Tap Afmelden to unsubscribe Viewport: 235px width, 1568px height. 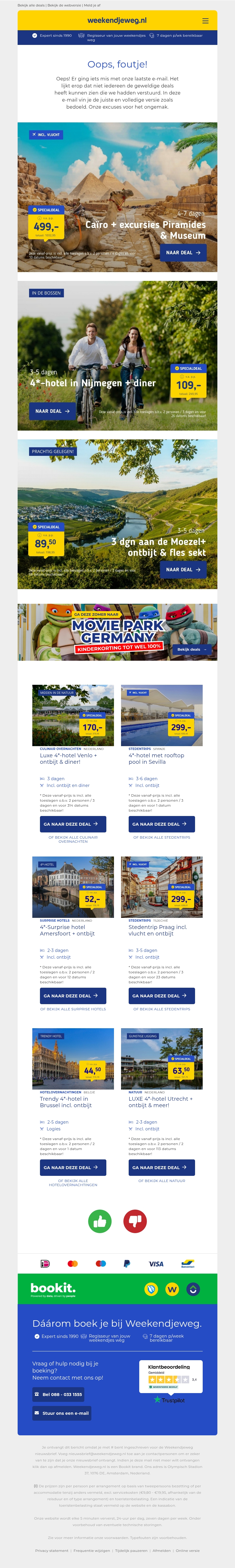point(161,1550)
